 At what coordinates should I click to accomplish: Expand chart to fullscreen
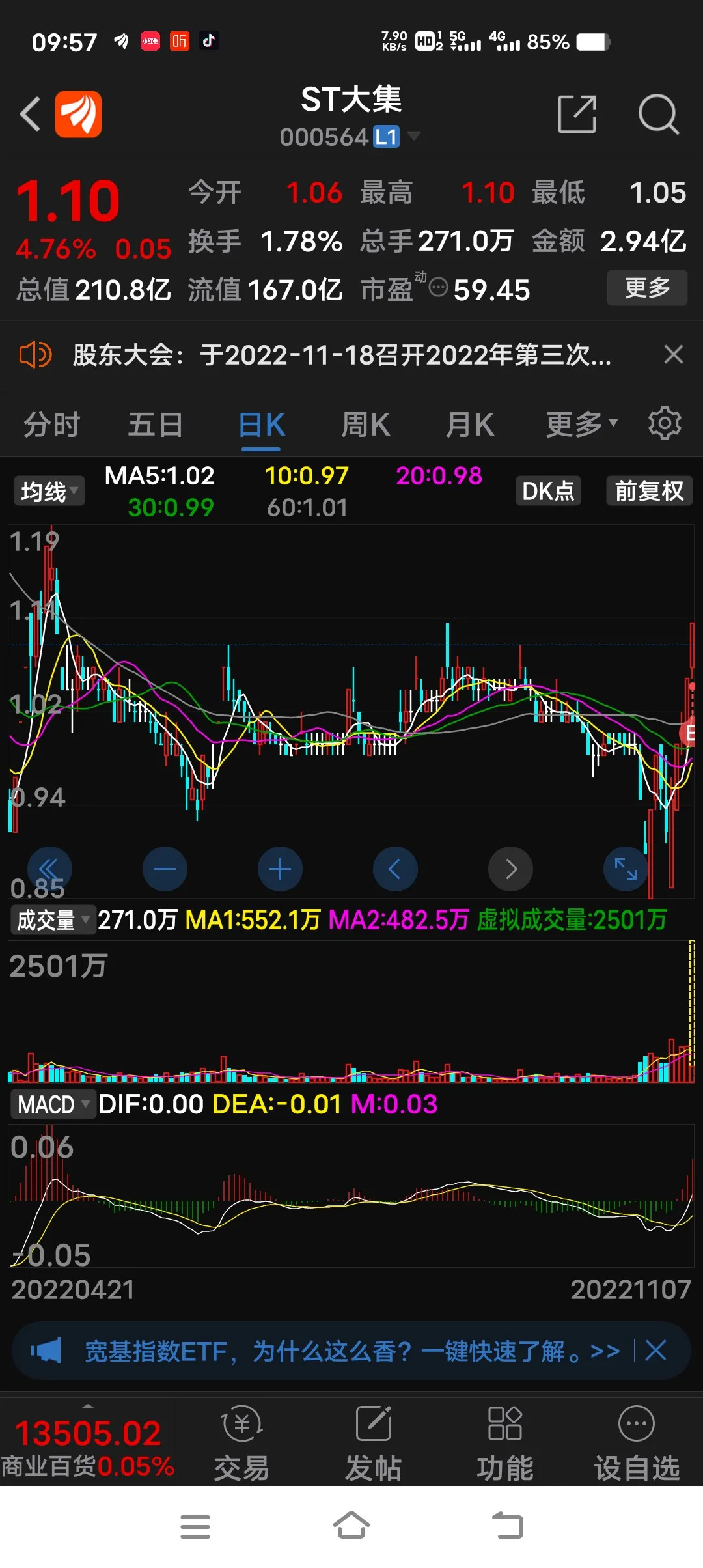626,869
